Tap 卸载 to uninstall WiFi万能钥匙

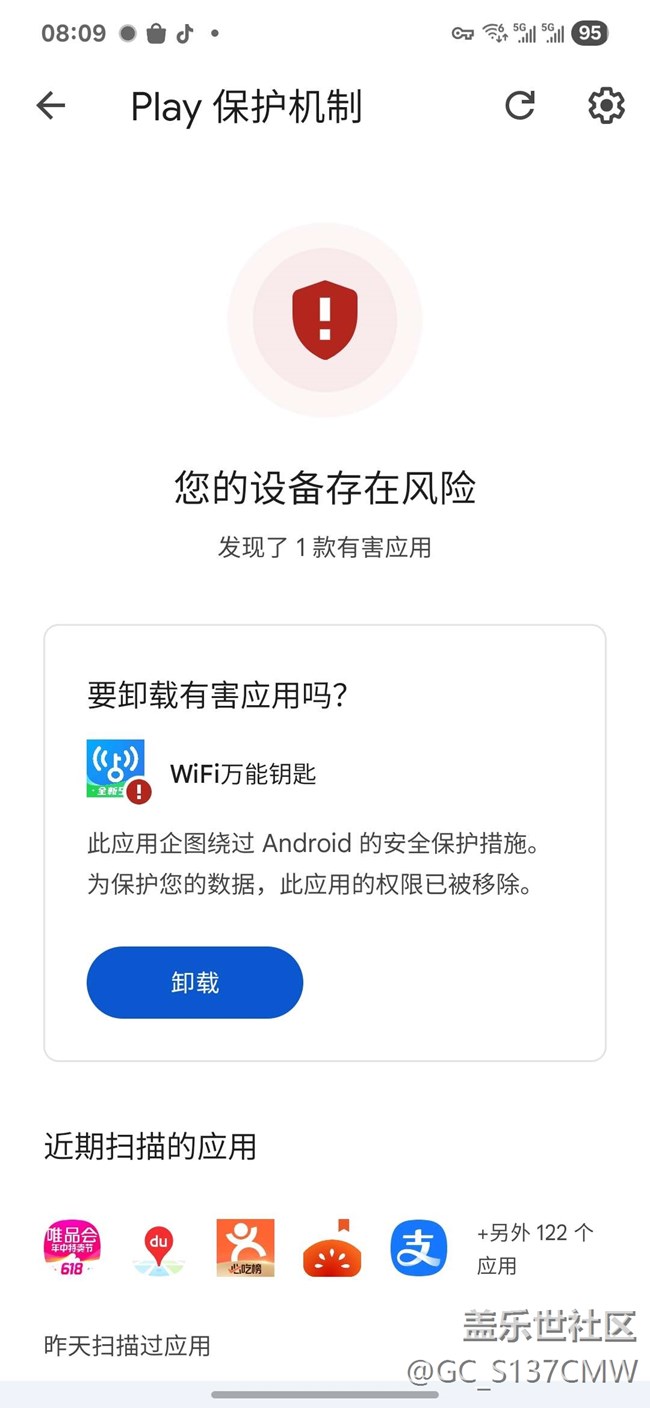pyautogui.click(x=194, y=982)
